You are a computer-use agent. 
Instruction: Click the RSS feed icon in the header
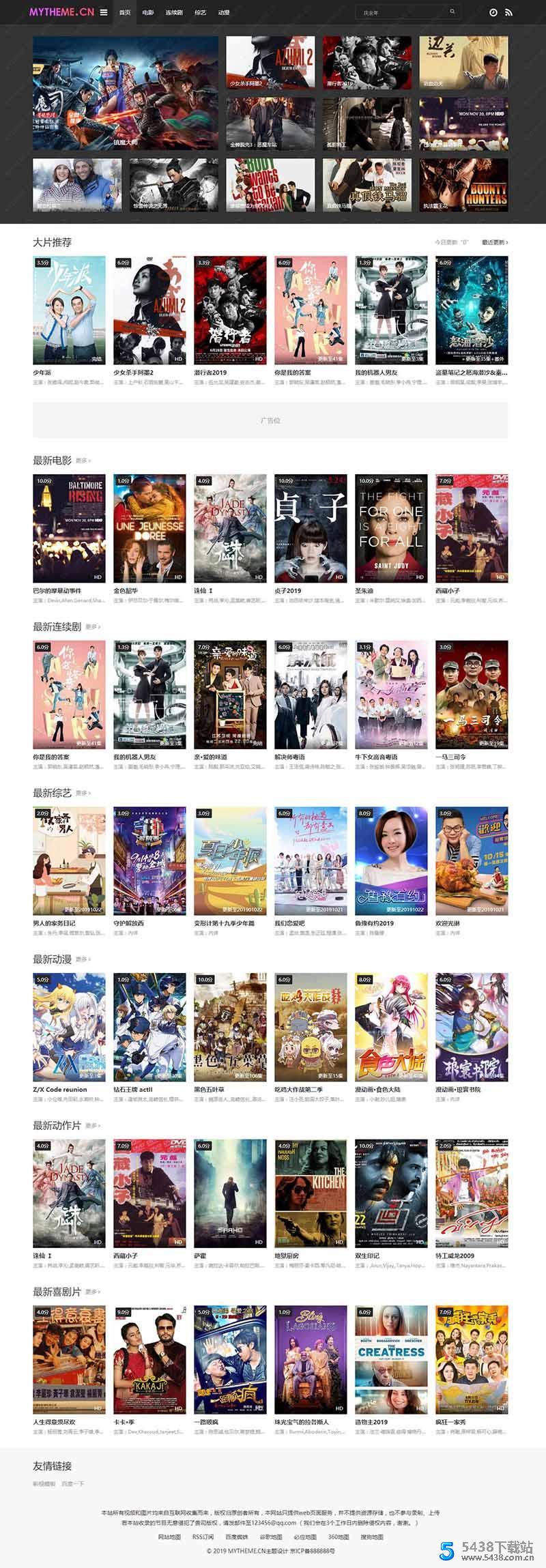(x=509, y=11)
